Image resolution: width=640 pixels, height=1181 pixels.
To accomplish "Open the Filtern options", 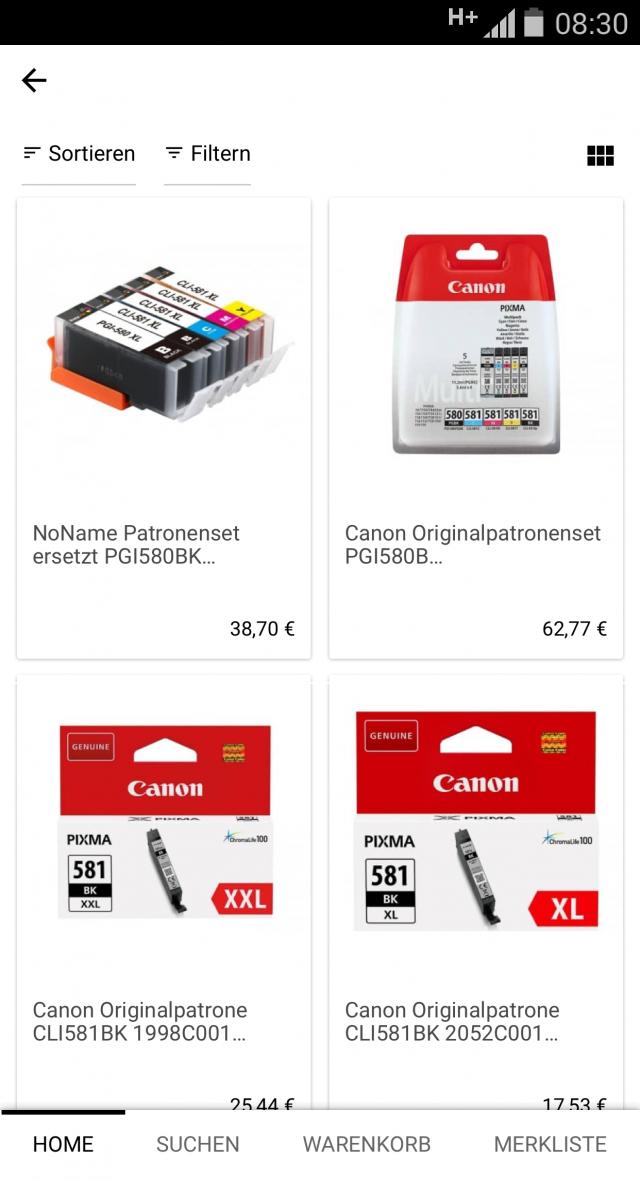I will click(x=208, y=154).
